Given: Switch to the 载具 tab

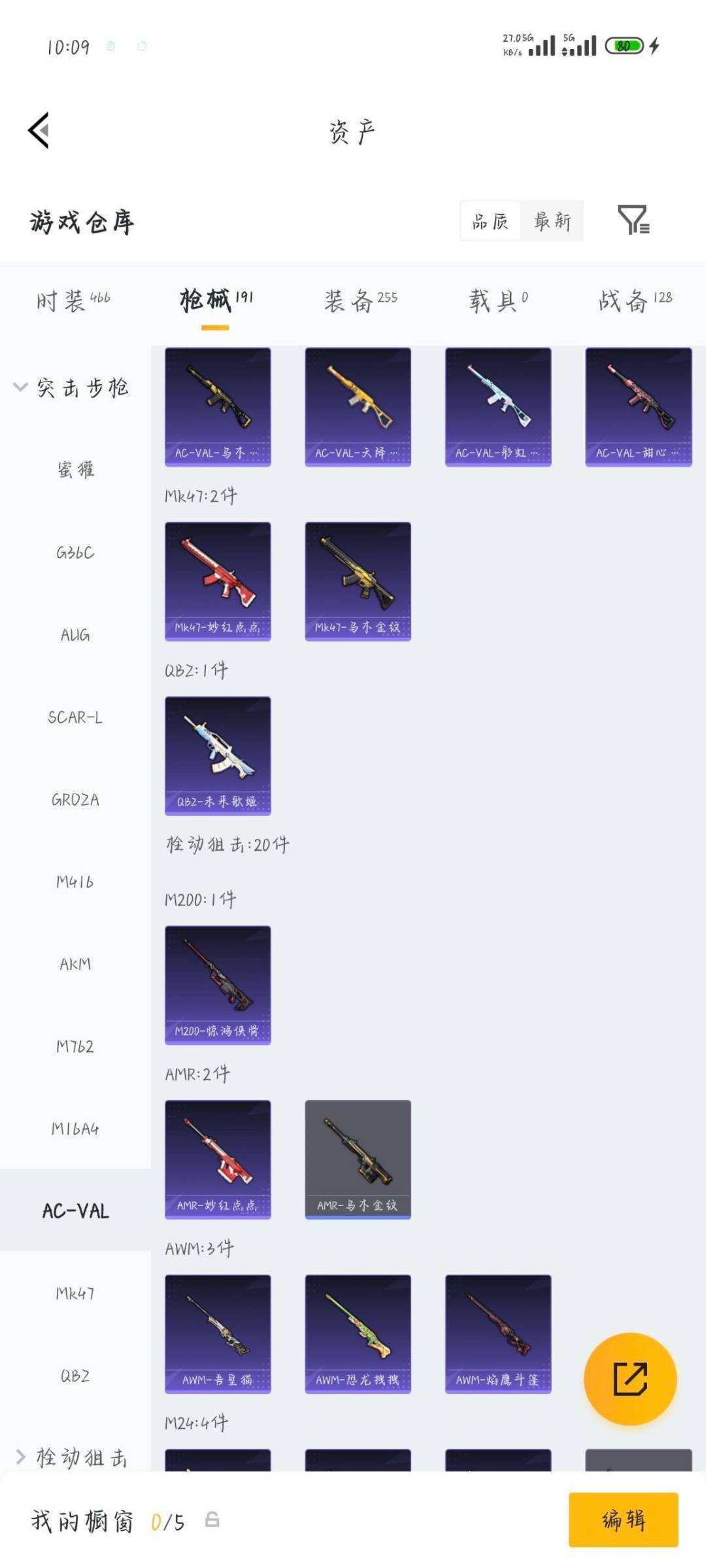Looking at the screenshot, I should pos(498,301).
